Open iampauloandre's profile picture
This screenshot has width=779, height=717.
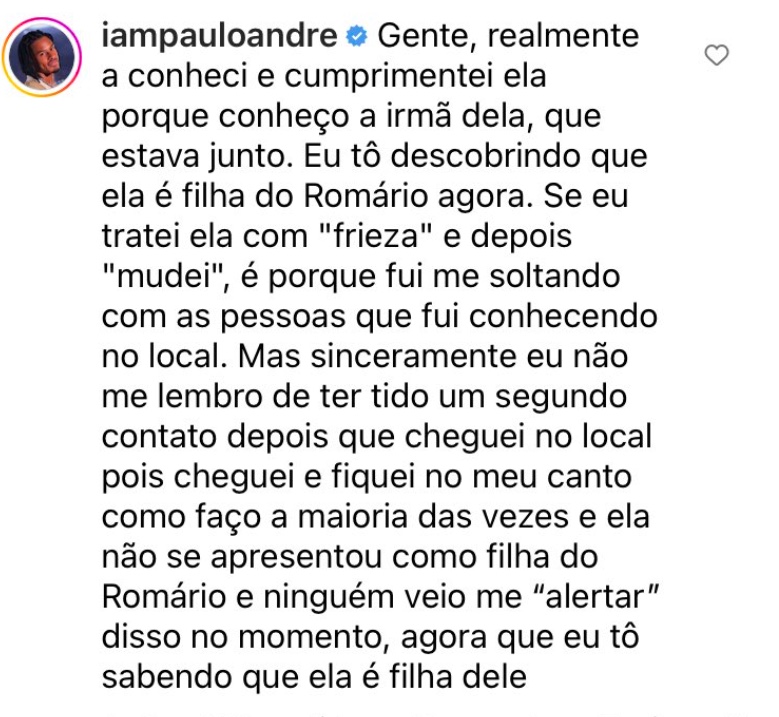(43, 57)
